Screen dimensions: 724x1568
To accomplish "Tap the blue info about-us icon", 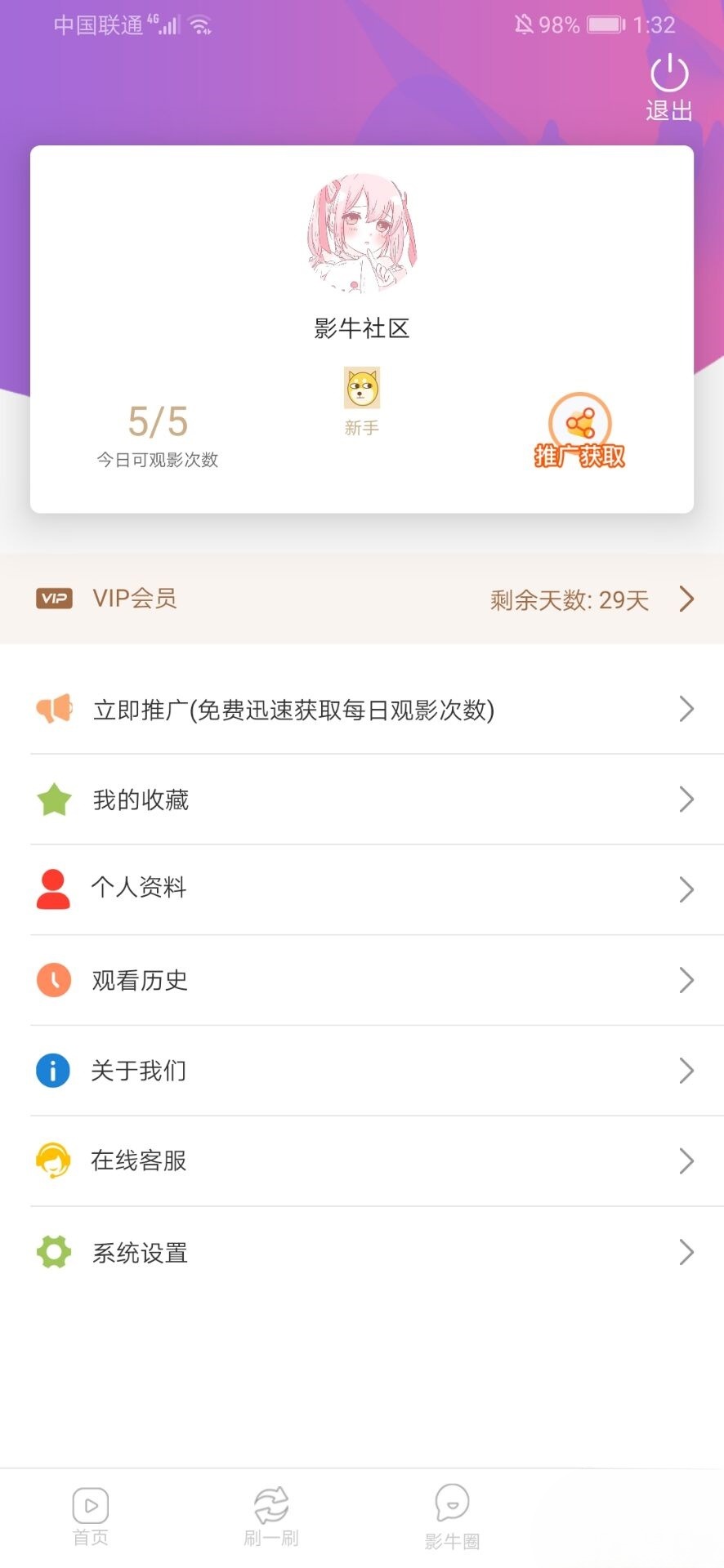I will click(x=52, y=1071).
